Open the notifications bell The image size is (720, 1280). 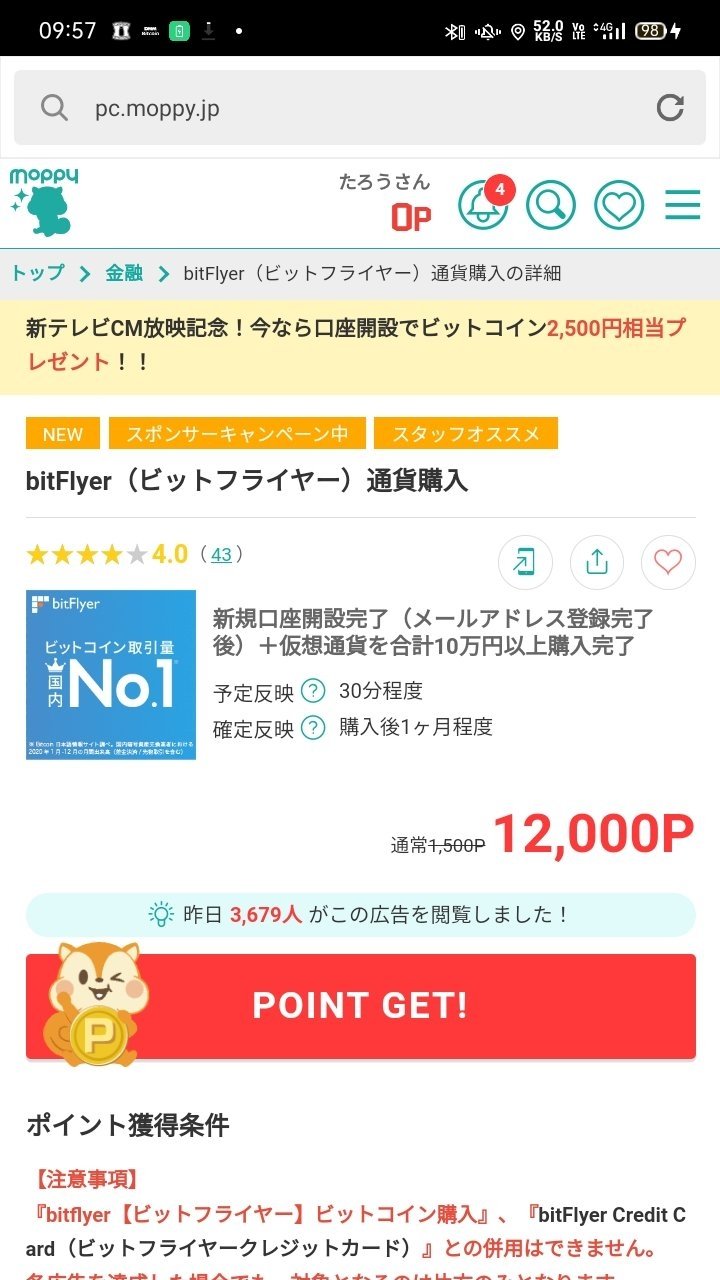click(482, 205)
